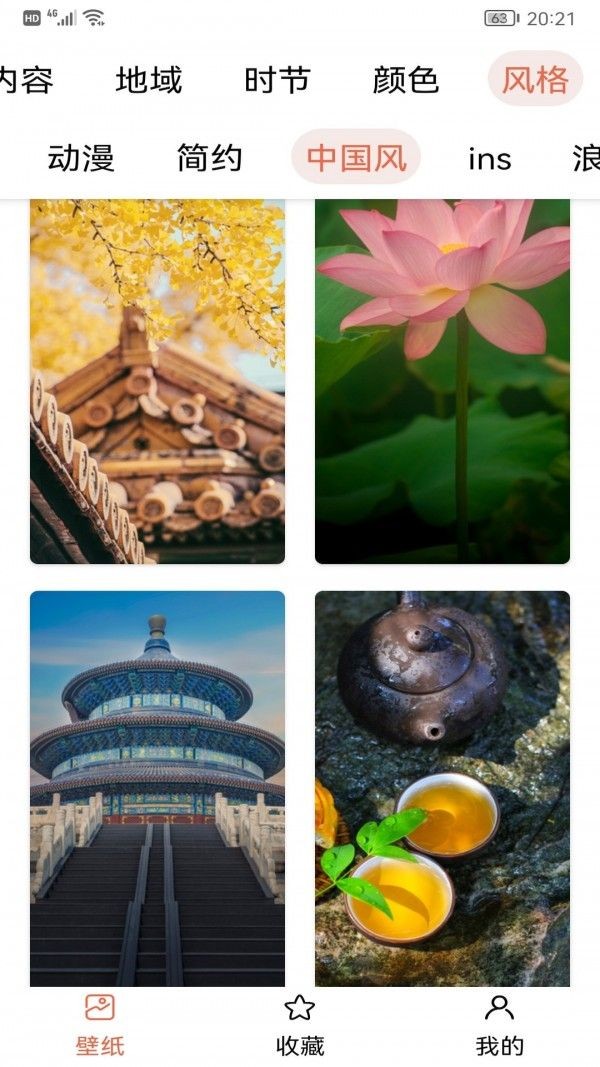Image resolution: width=600 pixels, height=1067 pixels.
Task: Open the pink lotus flower wallpaper
Action: (442, 381)
